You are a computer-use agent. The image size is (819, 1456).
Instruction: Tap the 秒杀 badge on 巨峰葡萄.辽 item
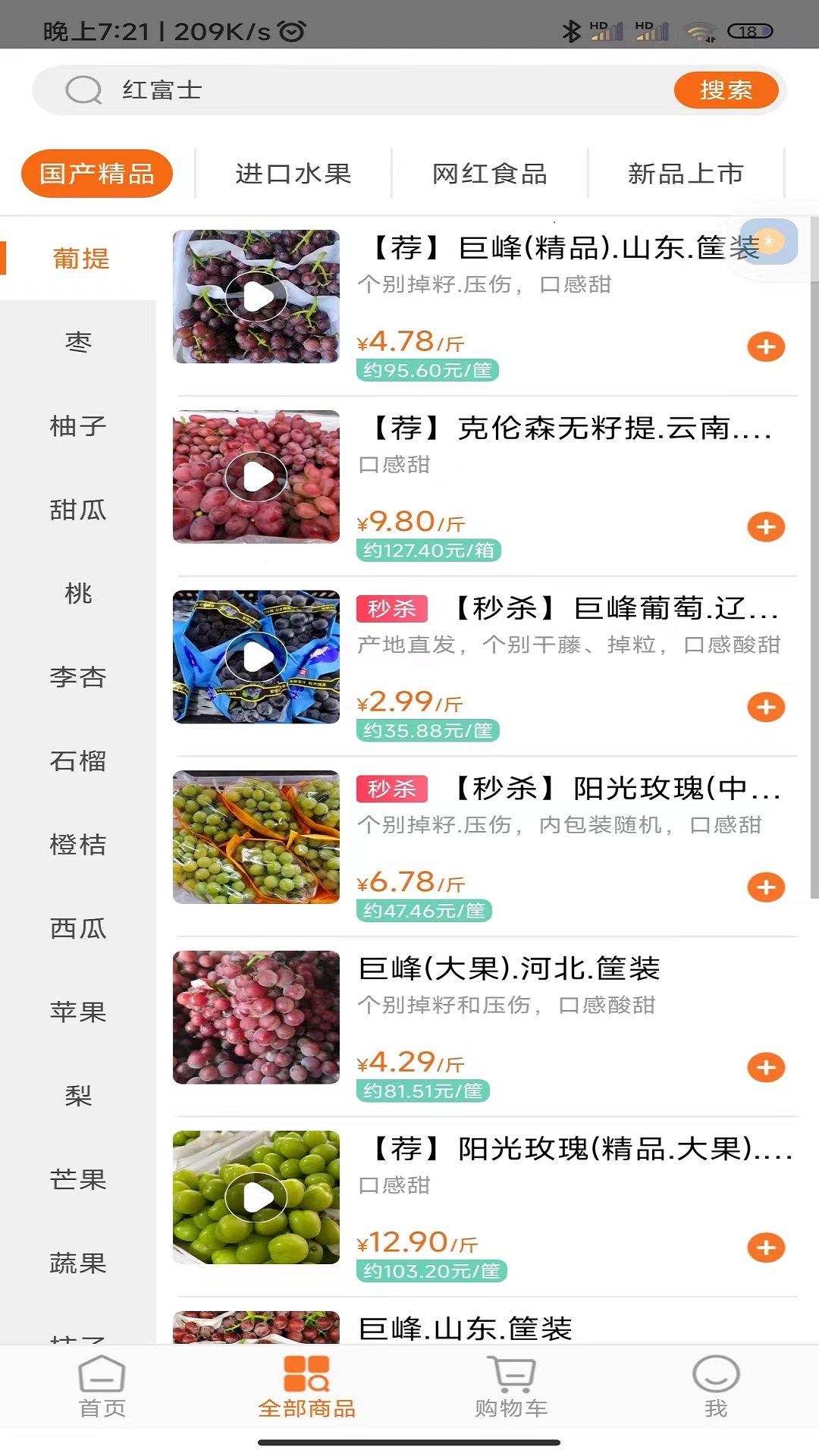391,609
